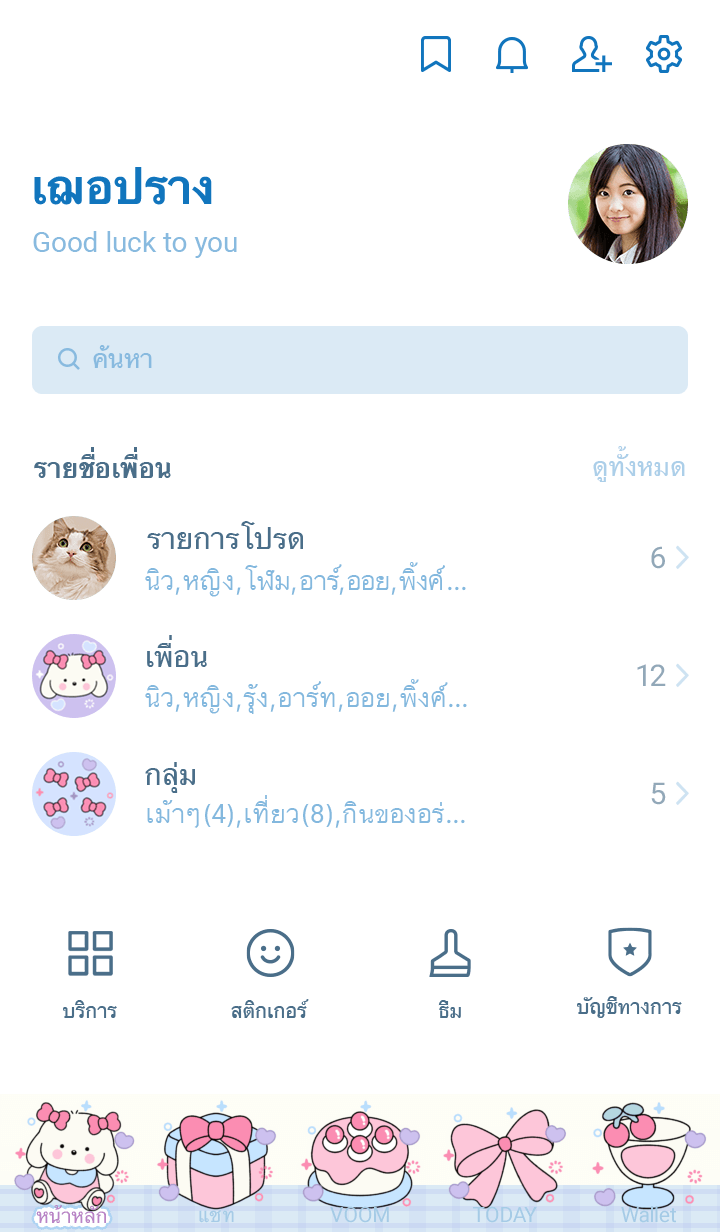Screen dimensions: 720x1232
Task: Tap ดูทั้งหมด to see all friends
Action: [638, 468]
